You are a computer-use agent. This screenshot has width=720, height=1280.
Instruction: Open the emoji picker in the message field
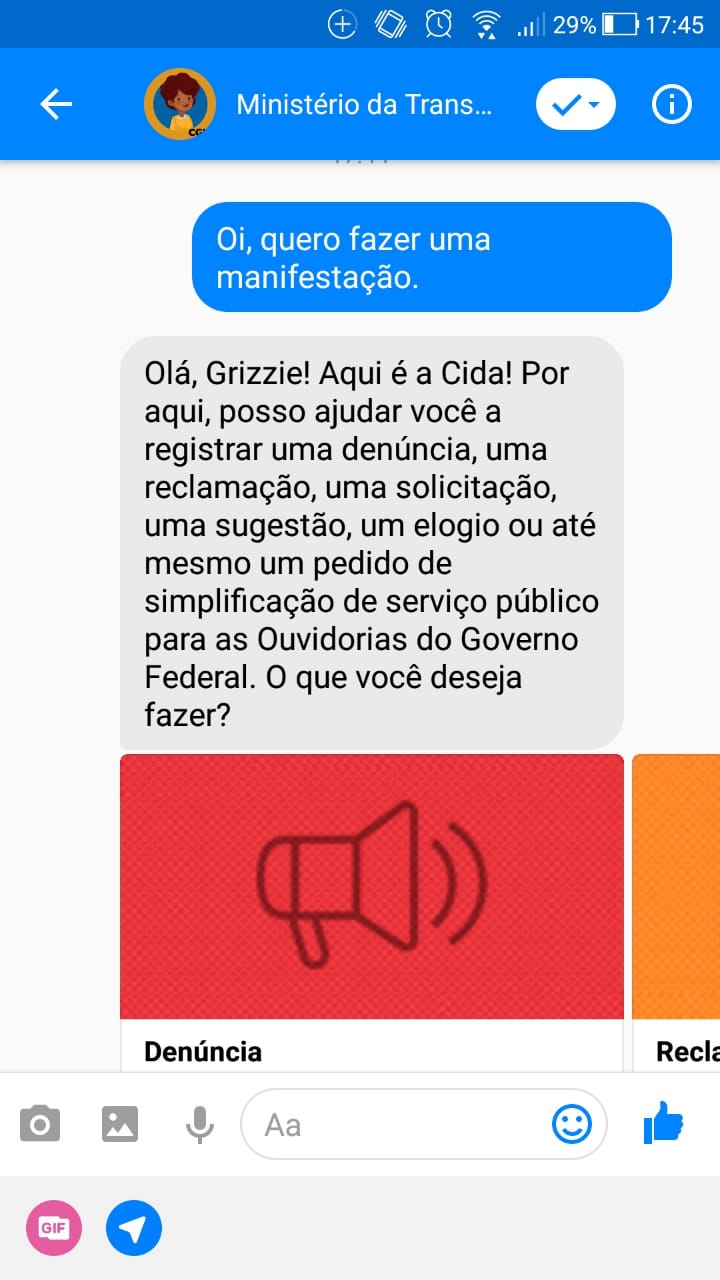(571, 1124)
